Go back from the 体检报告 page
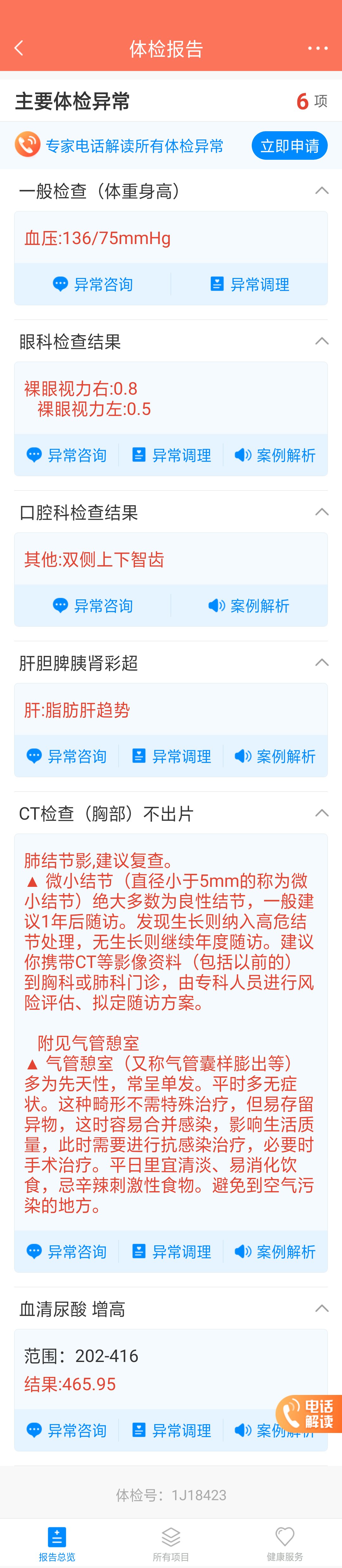The width and height of the screenshot is (342, 1568). coord(19,48)
